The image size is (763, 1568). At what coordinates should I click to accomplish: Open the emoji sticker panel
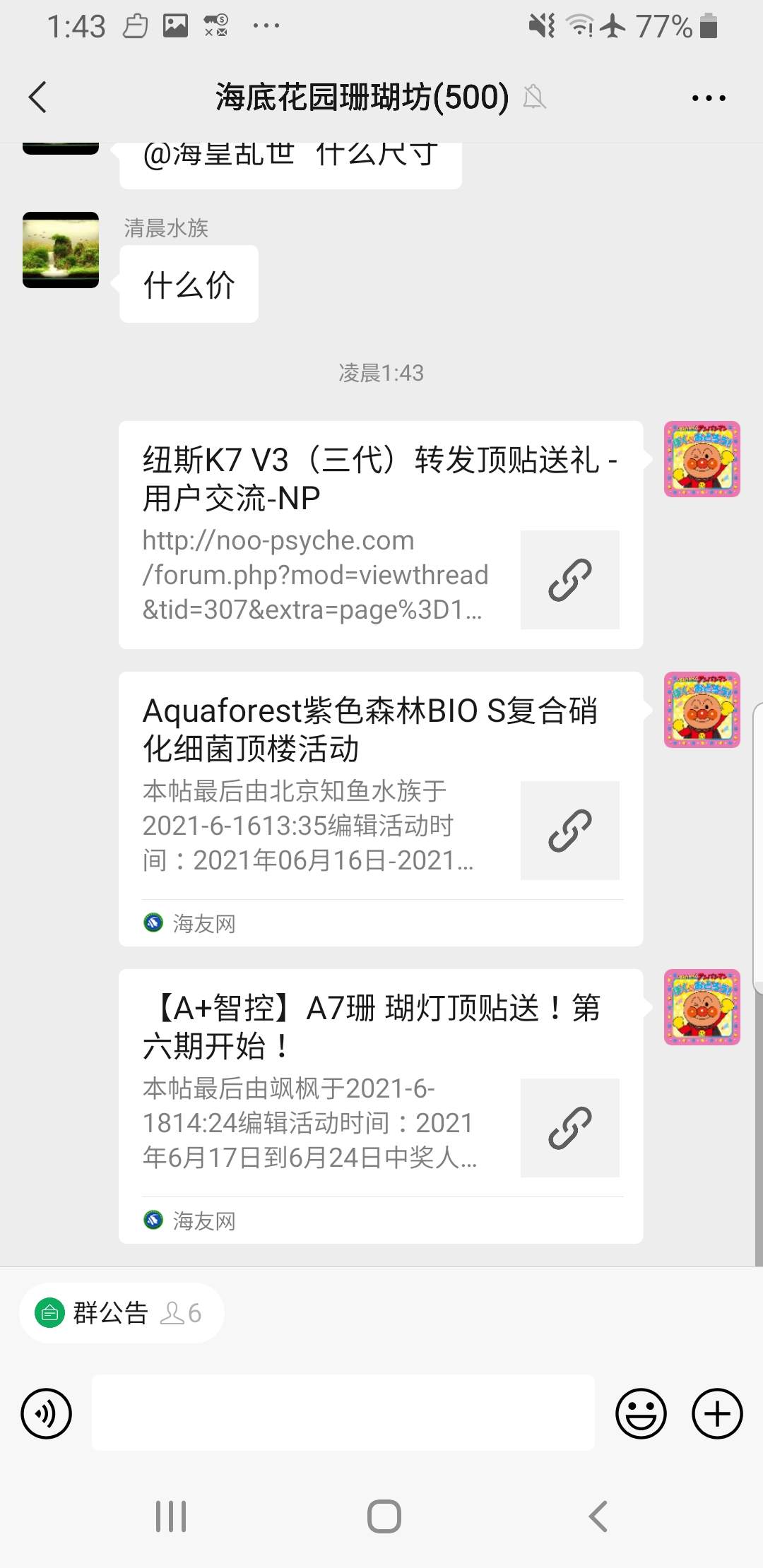point(641,1413)
